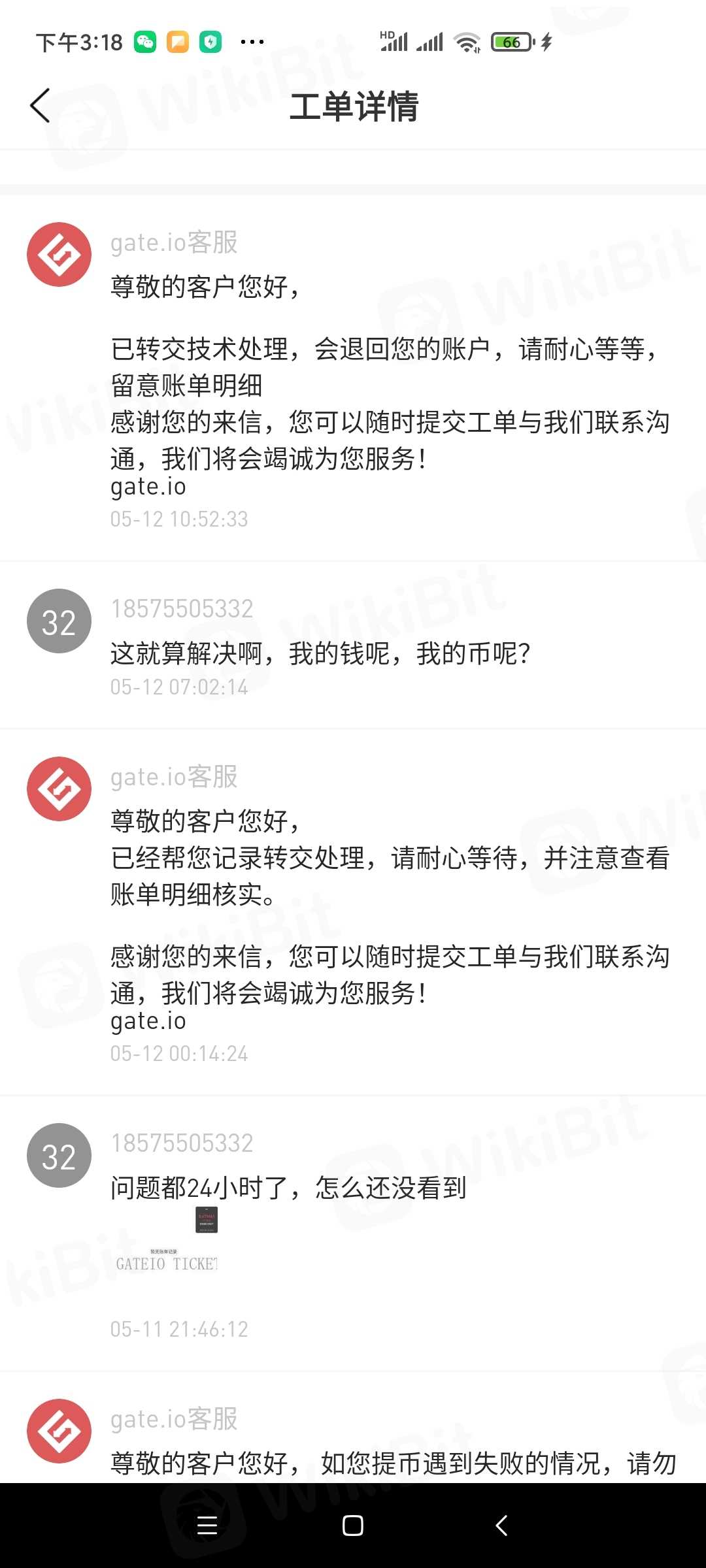This screenshot has width=706, height=1568.
Task: Go back from the 工单详情 page
Action: [x=41, y=106]
